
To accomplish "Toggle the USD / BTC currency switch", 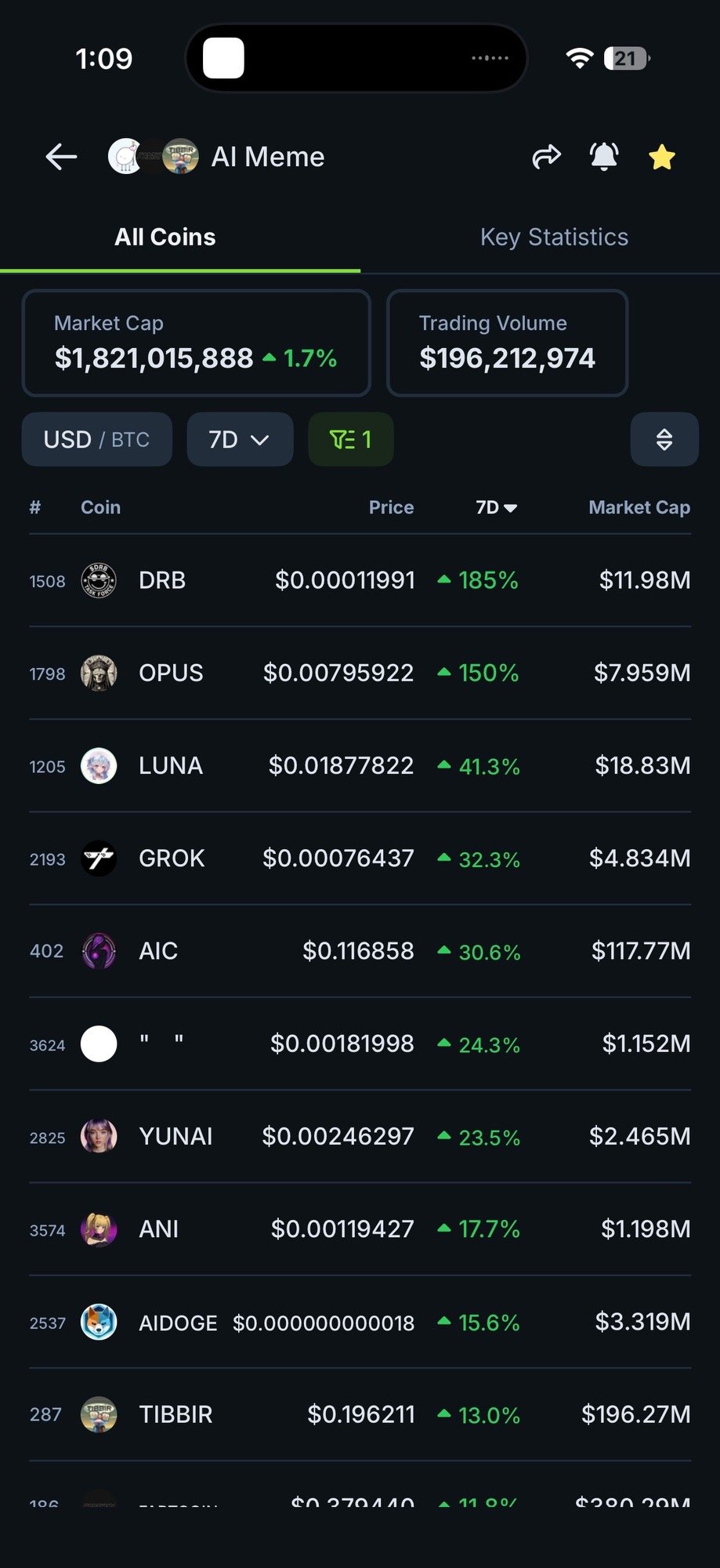I will point(96,440).
